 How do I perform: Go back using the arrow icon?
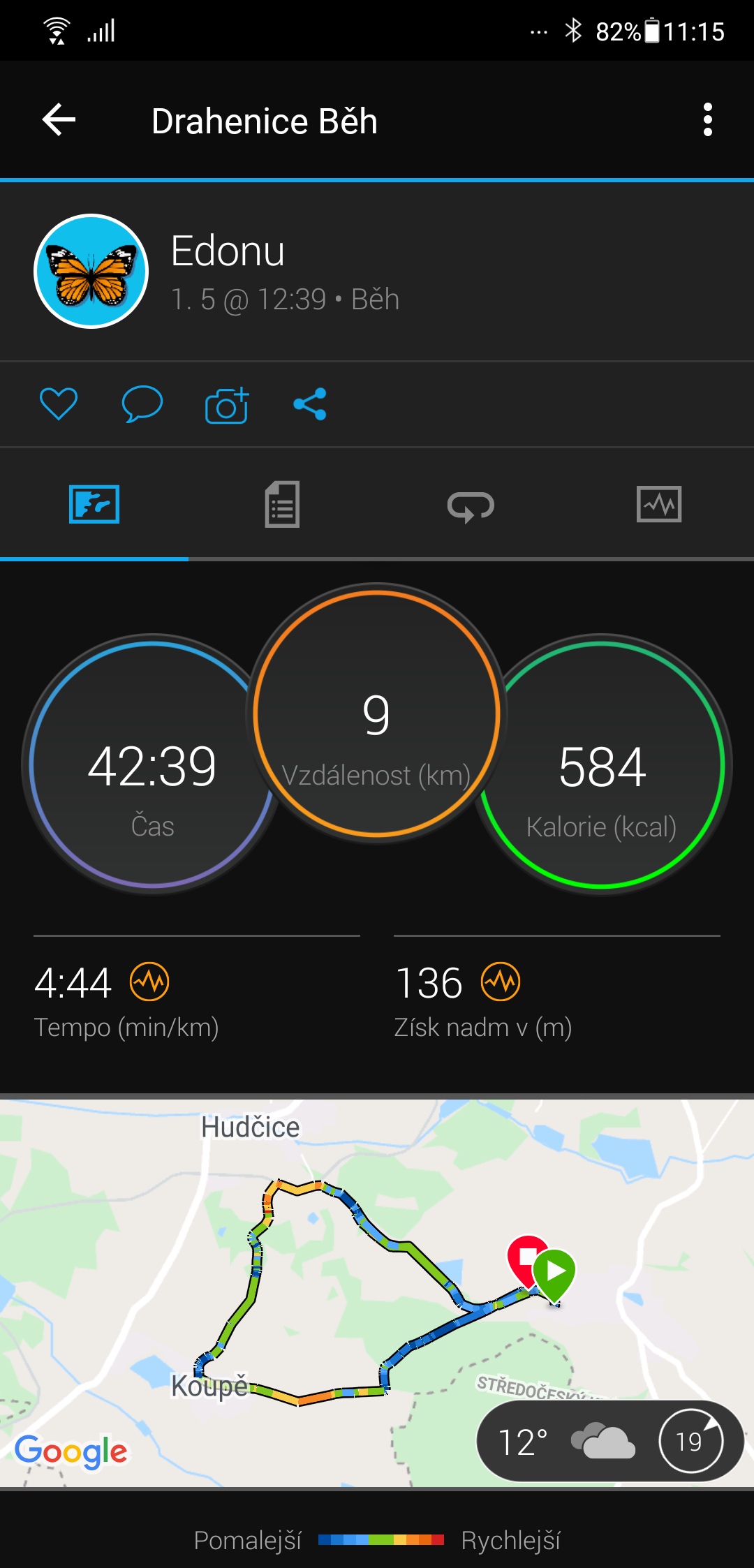(59, 120)
